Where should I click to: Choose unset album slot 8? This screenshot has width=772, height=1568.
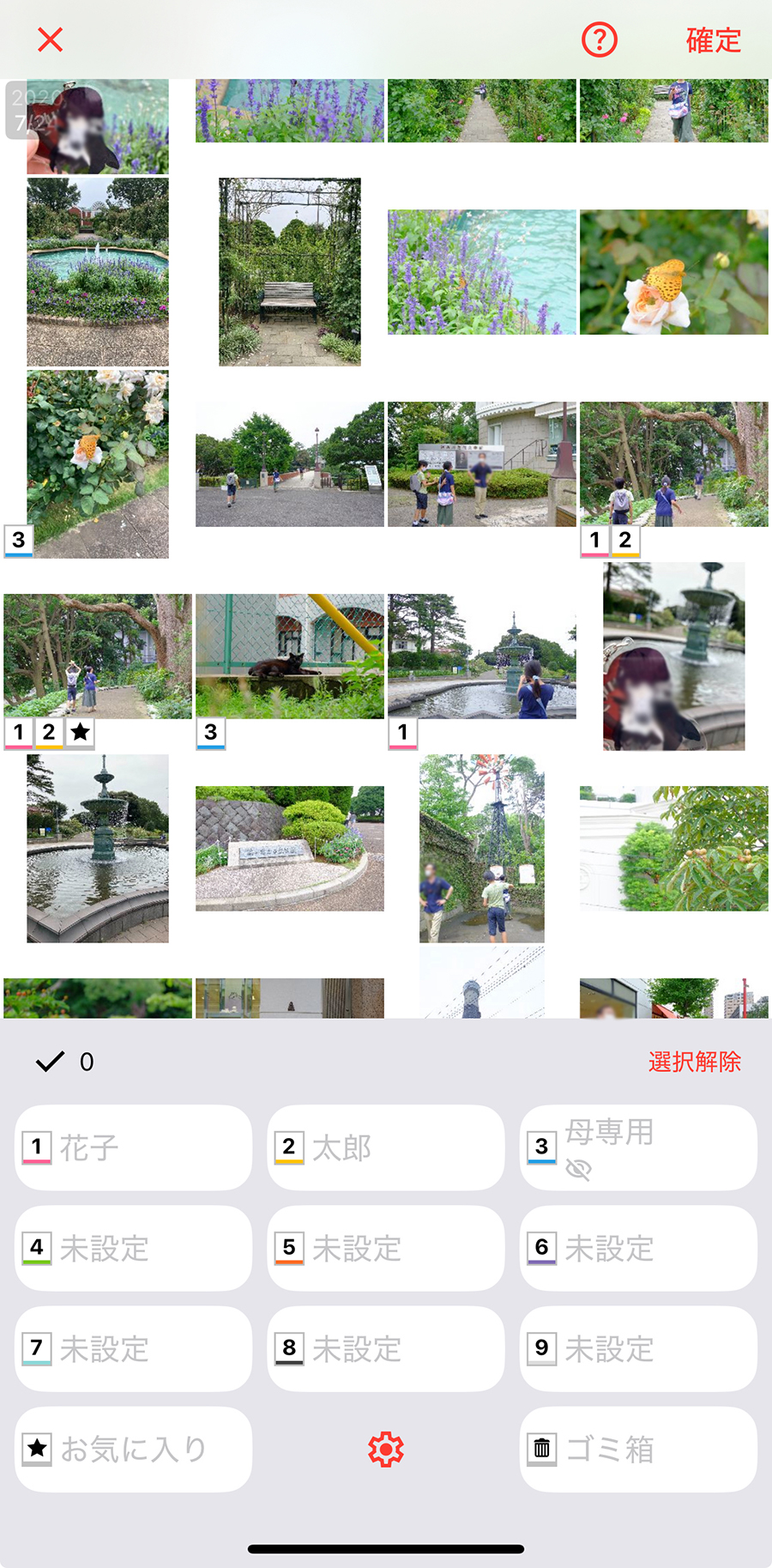(385, 1348)
